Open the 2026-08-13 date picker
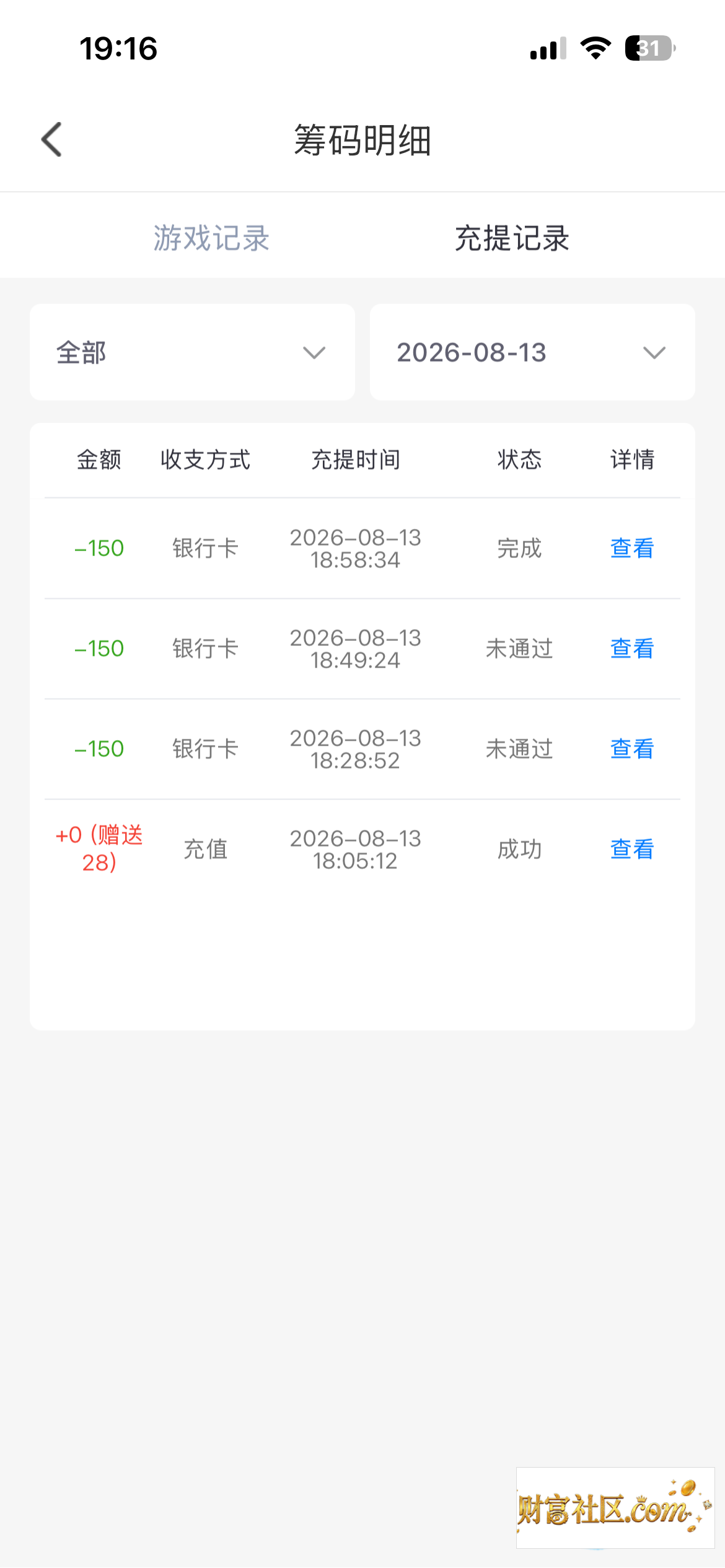 (x=532, y=352)
